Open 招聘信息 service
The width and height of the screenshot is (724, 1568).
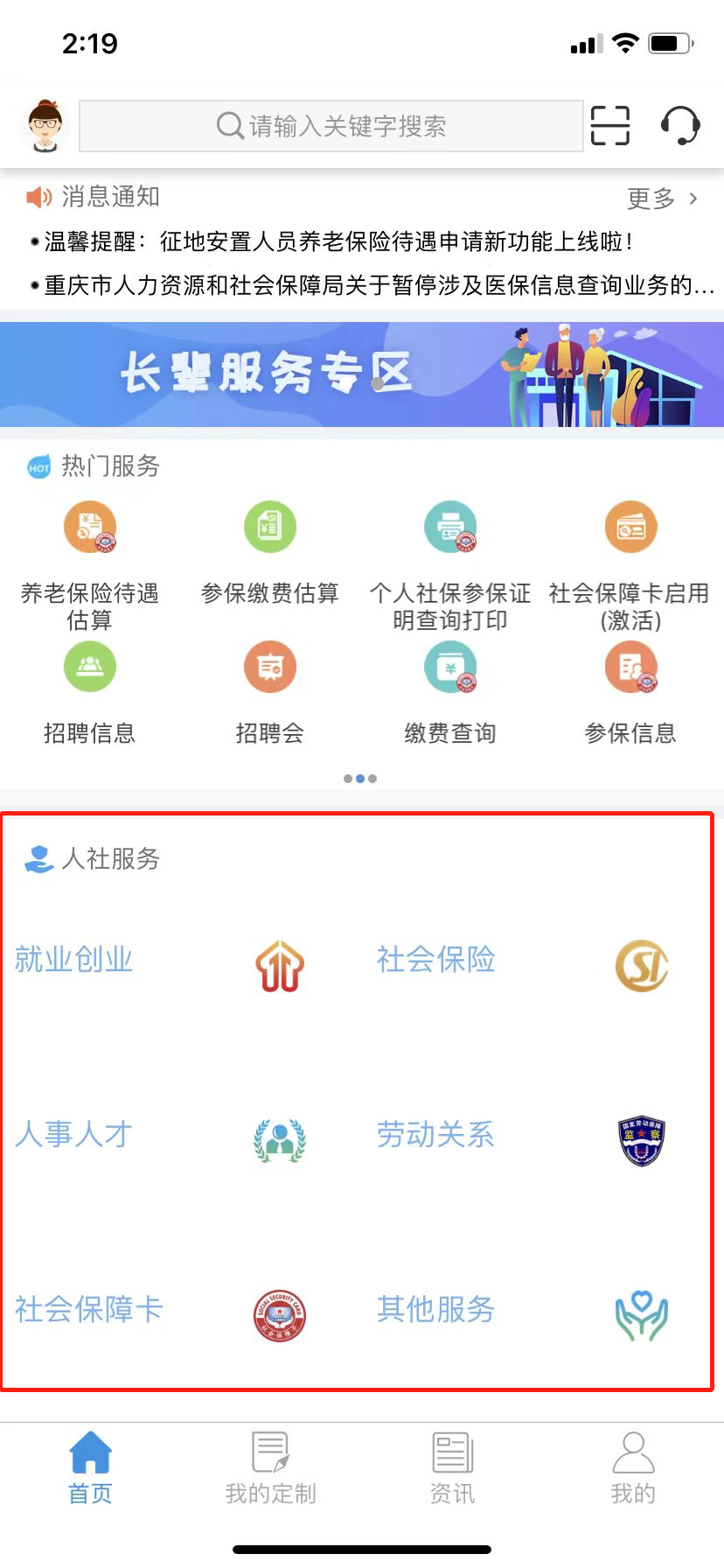click(89, 691)
